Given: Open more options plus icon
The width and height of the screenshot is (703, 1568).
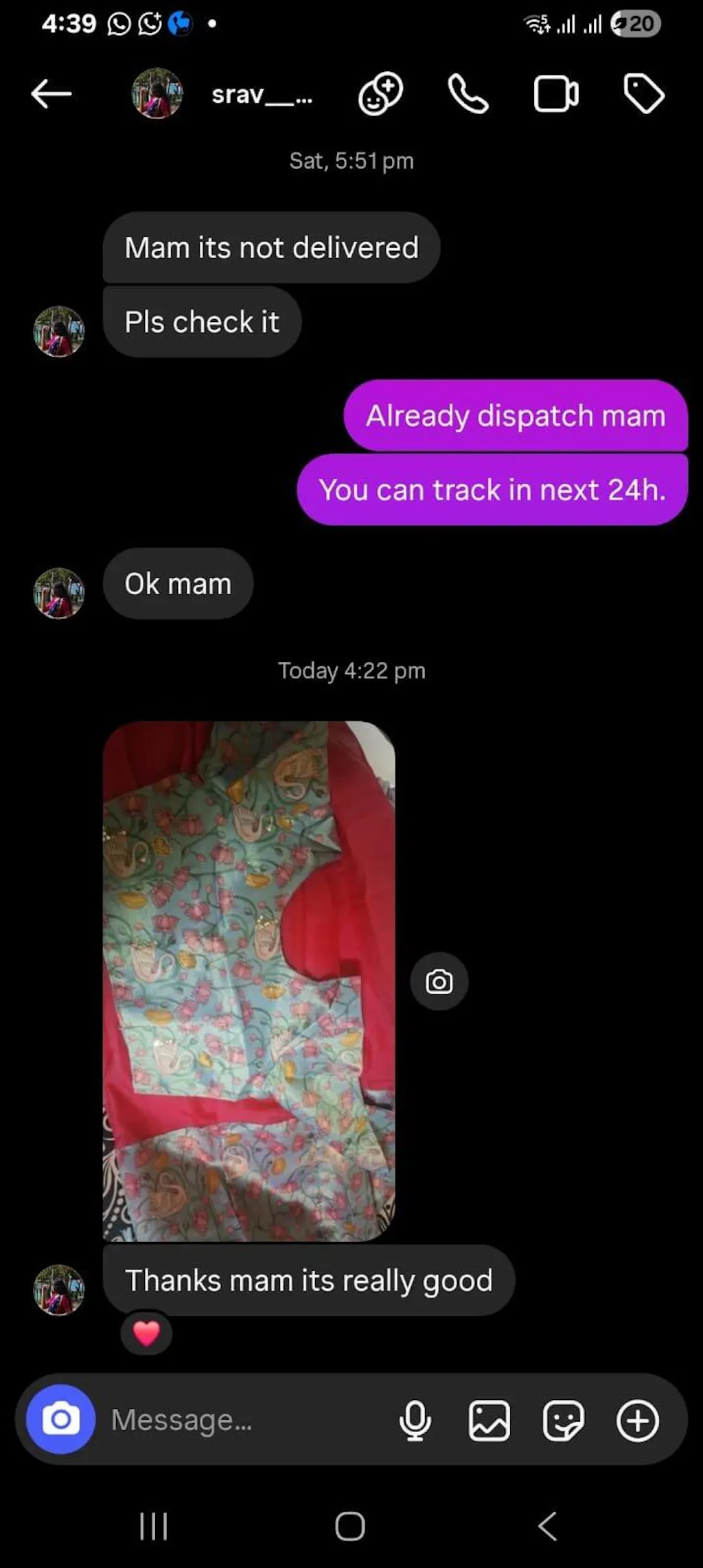Looking at the screenshot, I should (x=638, y=1420).
